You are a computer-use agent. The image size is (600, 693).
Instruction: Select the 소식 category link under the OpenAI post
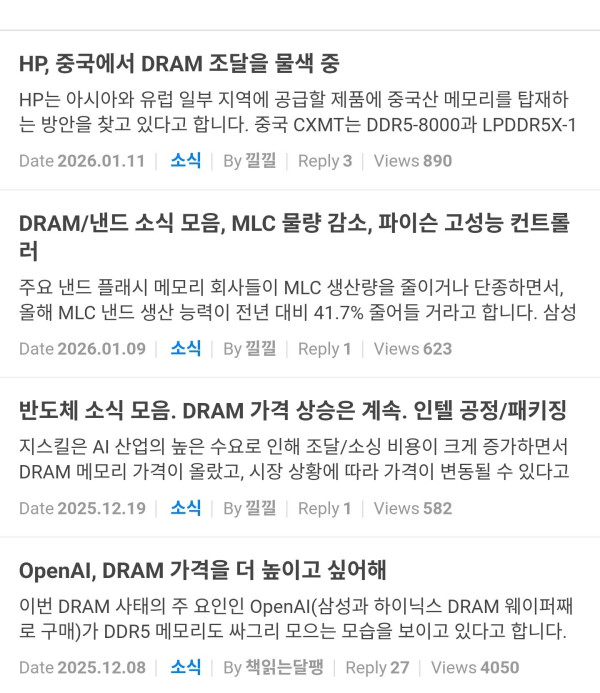pyautogui.click(x=185, y=667)
